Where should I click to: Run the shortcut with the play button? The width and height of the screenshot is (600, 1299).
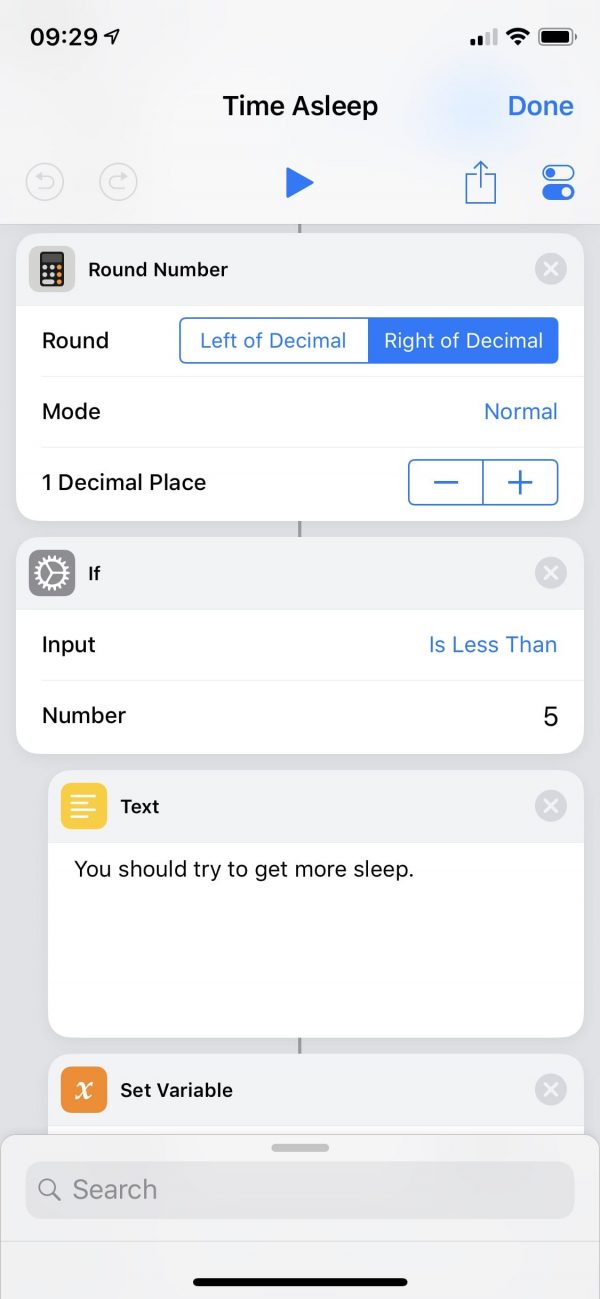click(x=299, y=183)
